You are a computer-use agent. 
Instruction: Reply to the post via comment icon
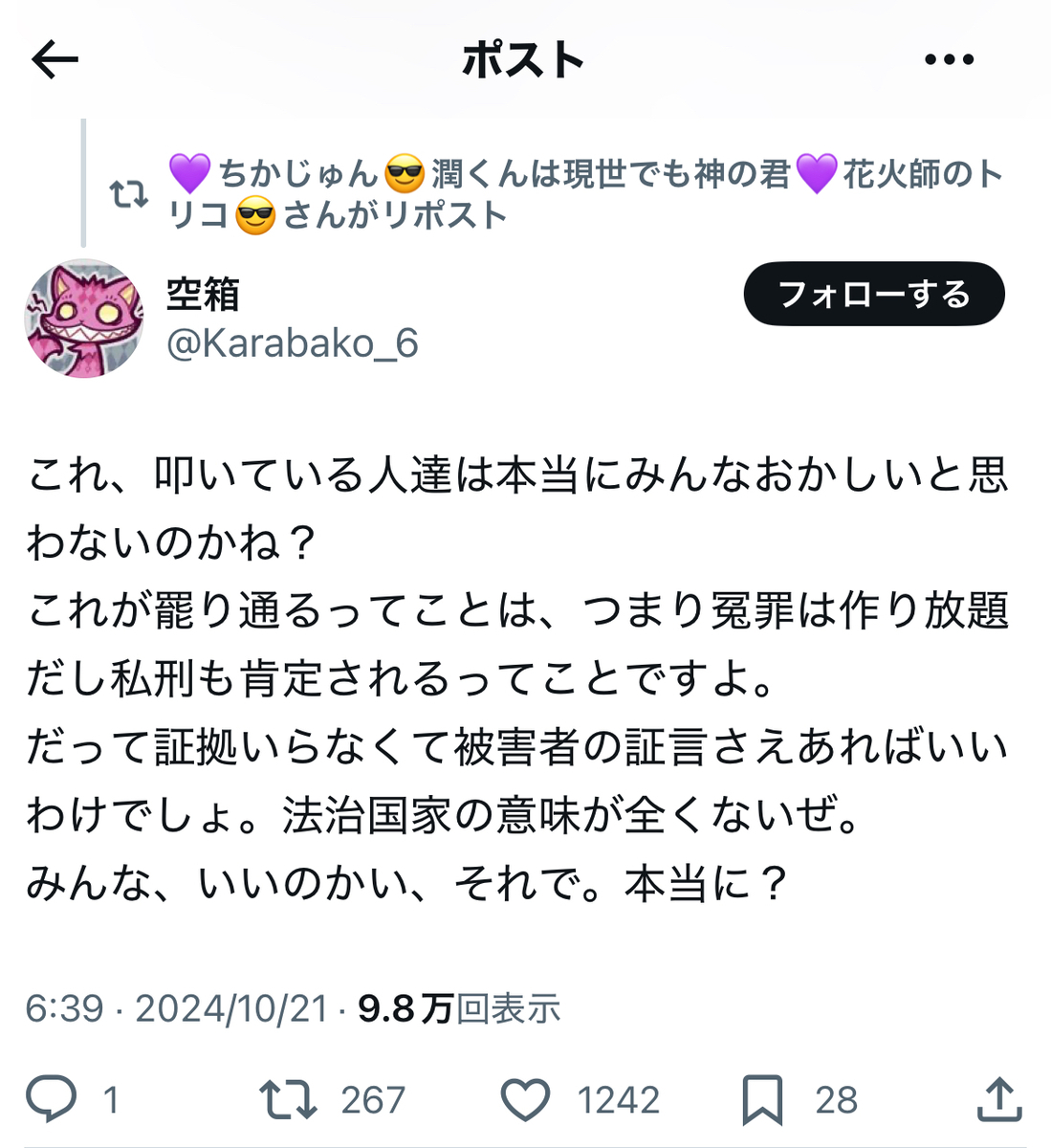click(x=51, y=1099)
